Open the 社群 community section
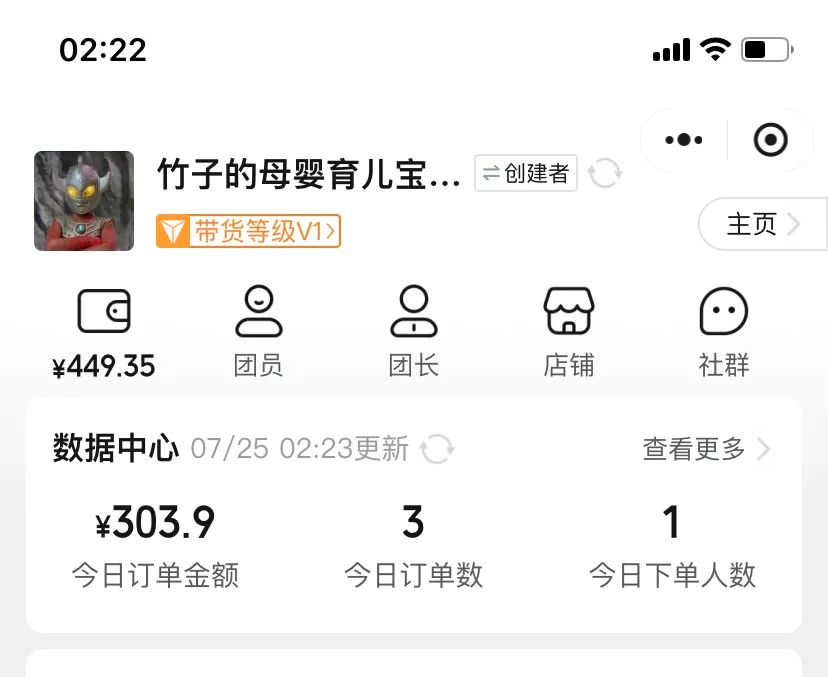 [x=723, y=333]
